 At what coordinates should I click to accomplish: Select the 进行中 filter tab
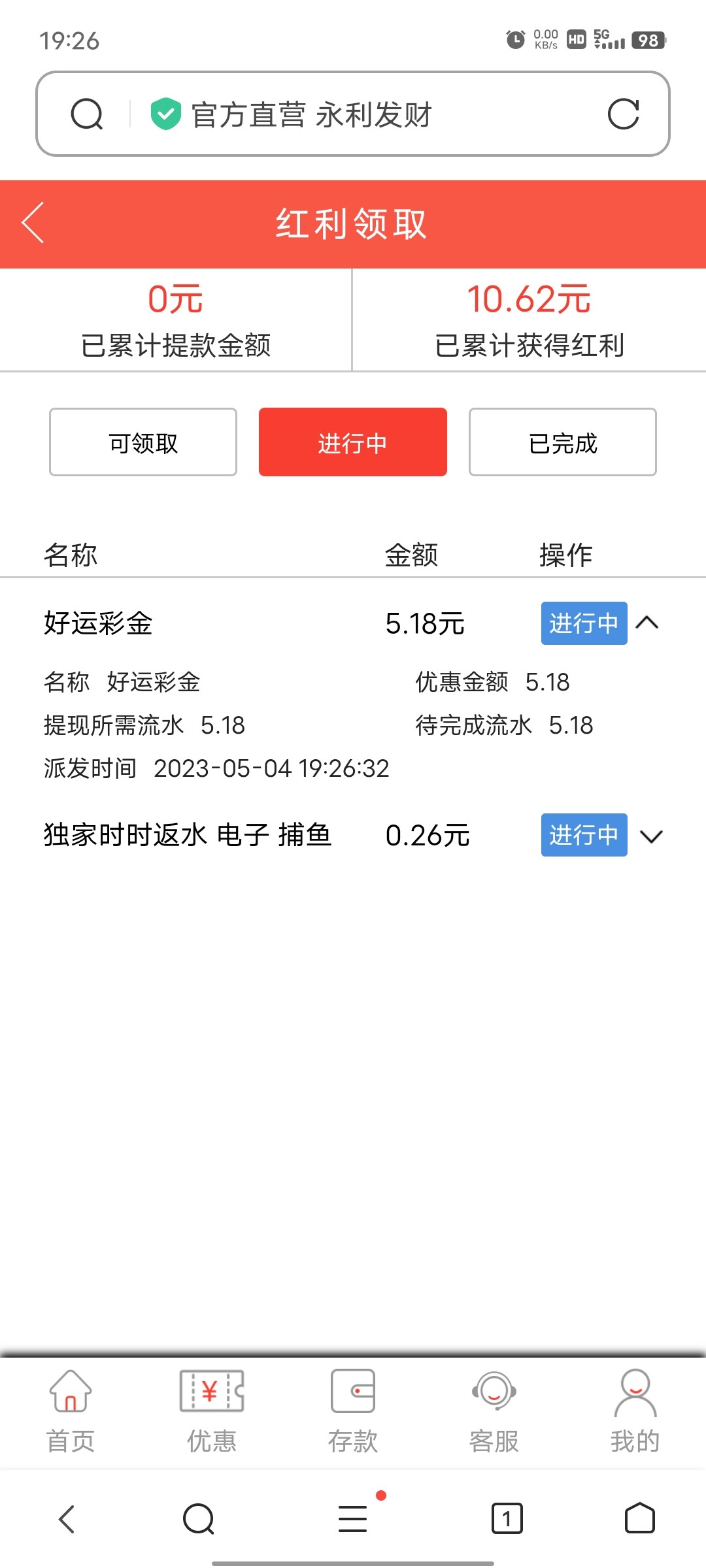(353, 442)
